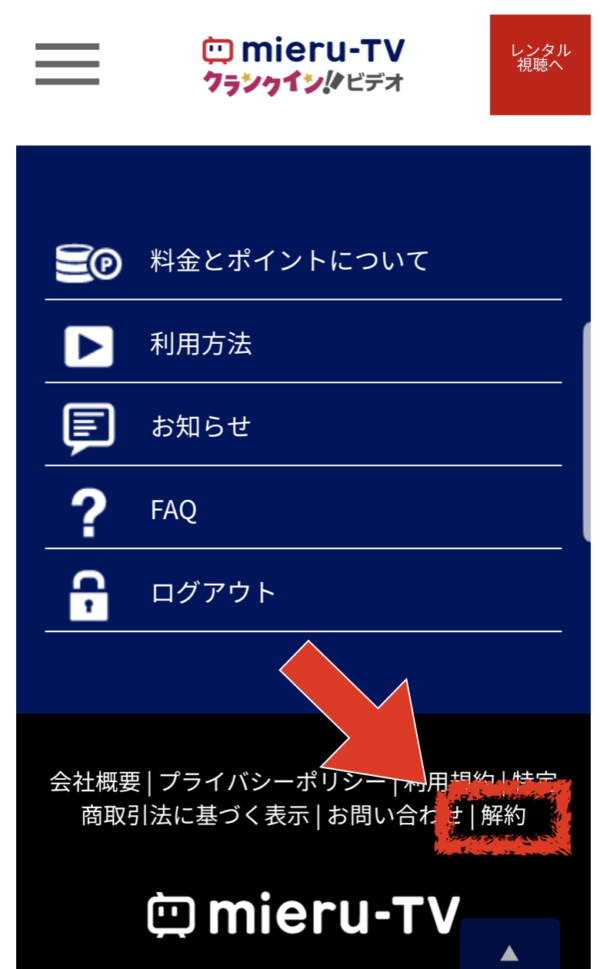Tap the レンタル視聴へ button
This screenshot has height=969, width=600.
coord(540,65)
